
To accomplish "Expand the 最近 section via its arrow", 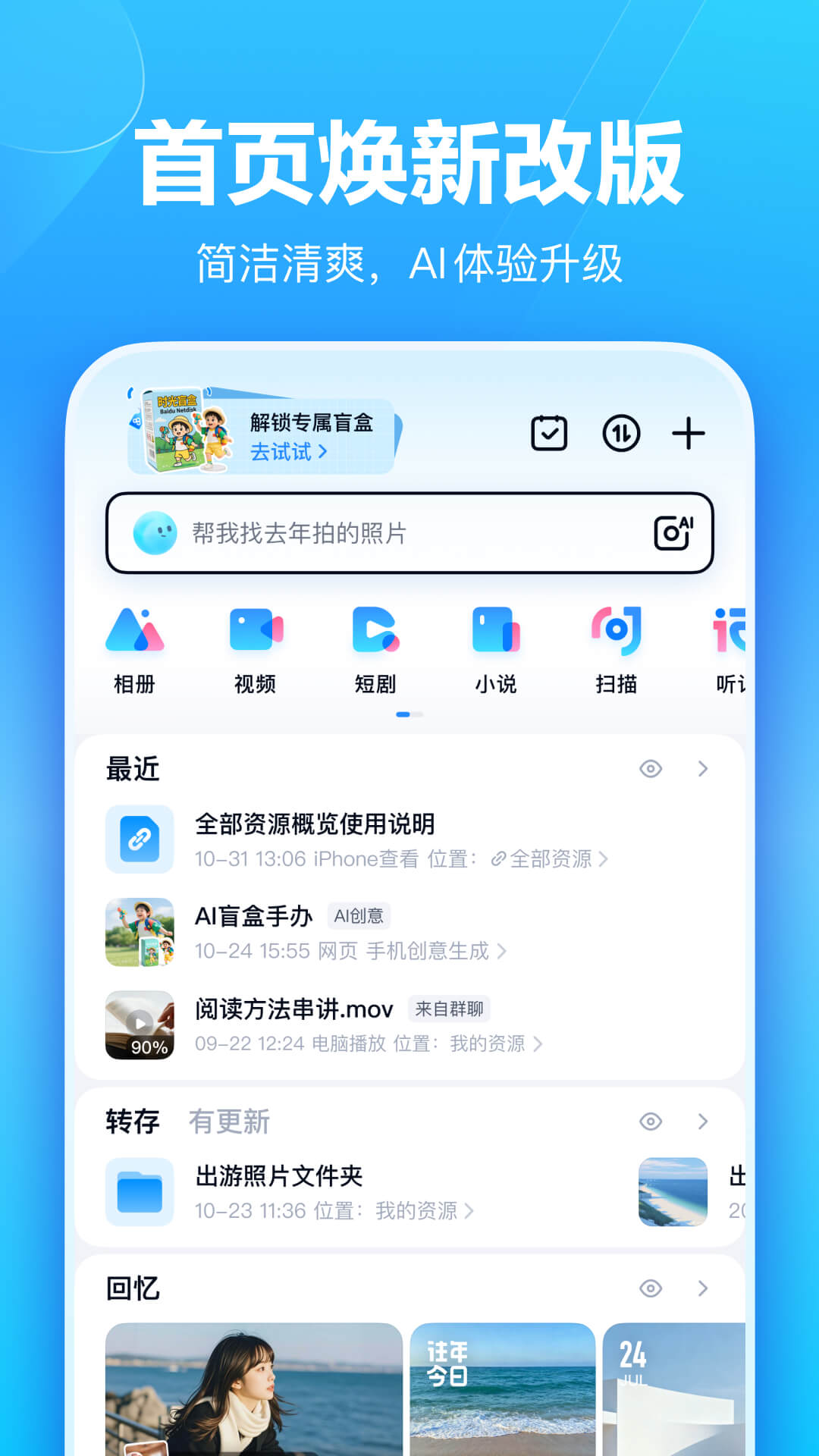I will pyautogui.click(x=701, y=769).
